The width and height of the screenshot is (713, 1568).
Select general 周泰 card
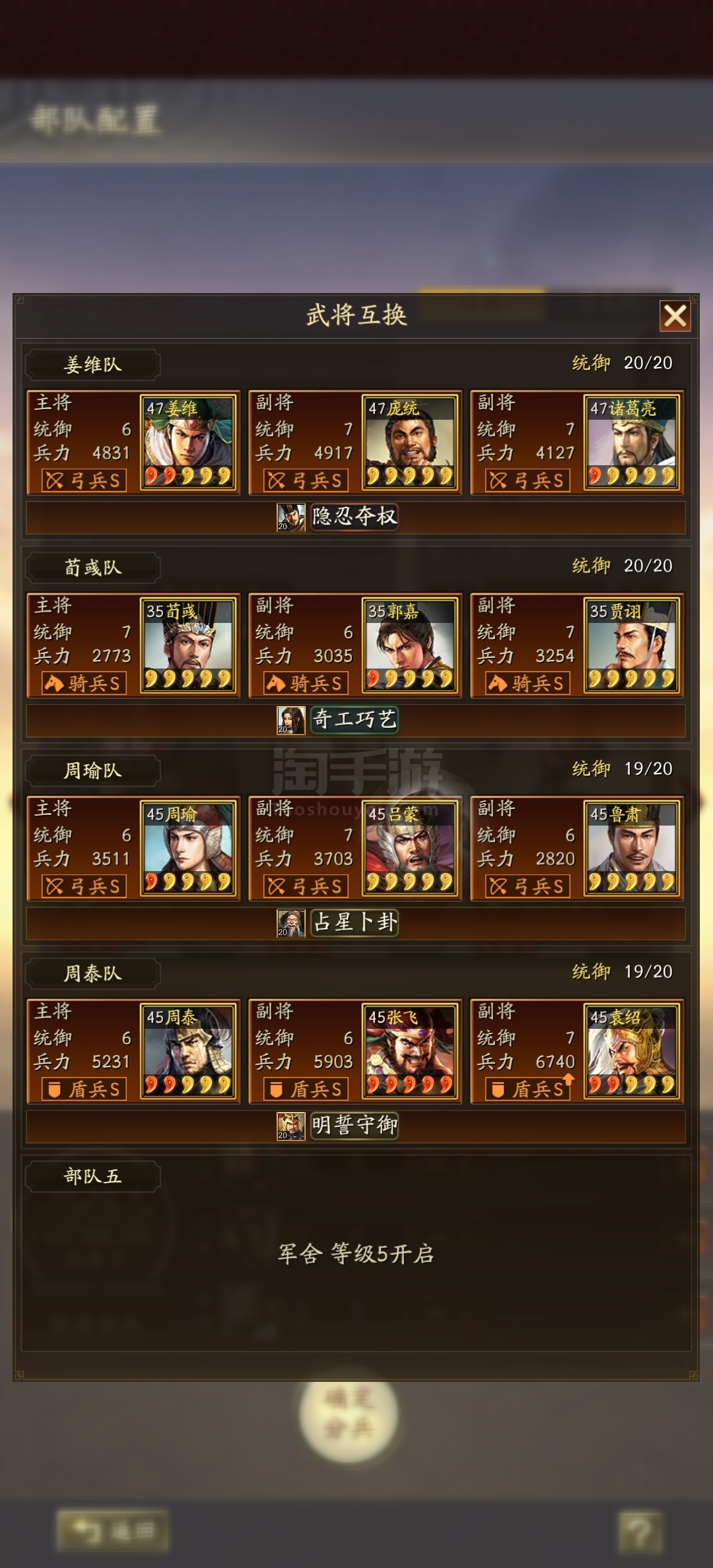click(133, 1051)
